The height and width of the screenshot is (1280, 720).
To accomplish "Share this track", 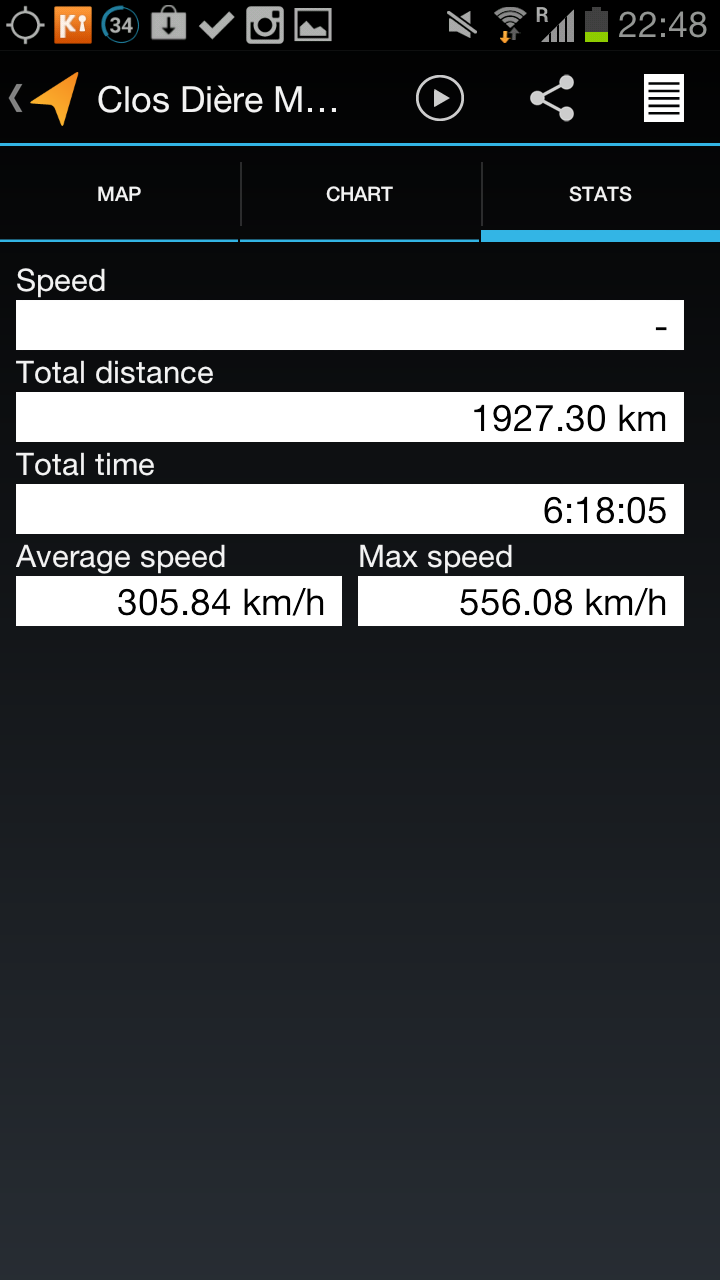I will pos(552,99).
